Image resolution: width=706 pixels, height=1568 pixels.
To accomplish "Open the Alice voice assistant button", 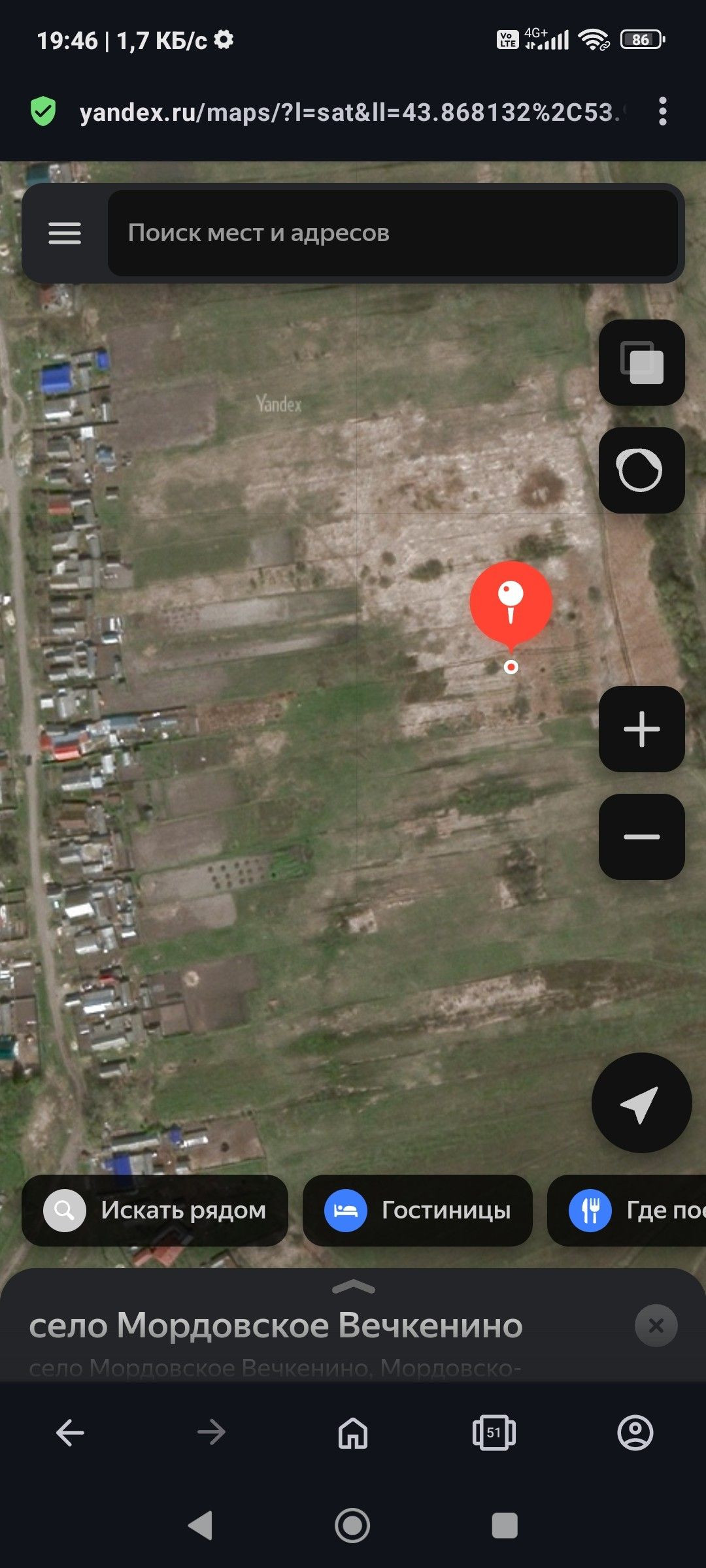I will pos(641,470).
